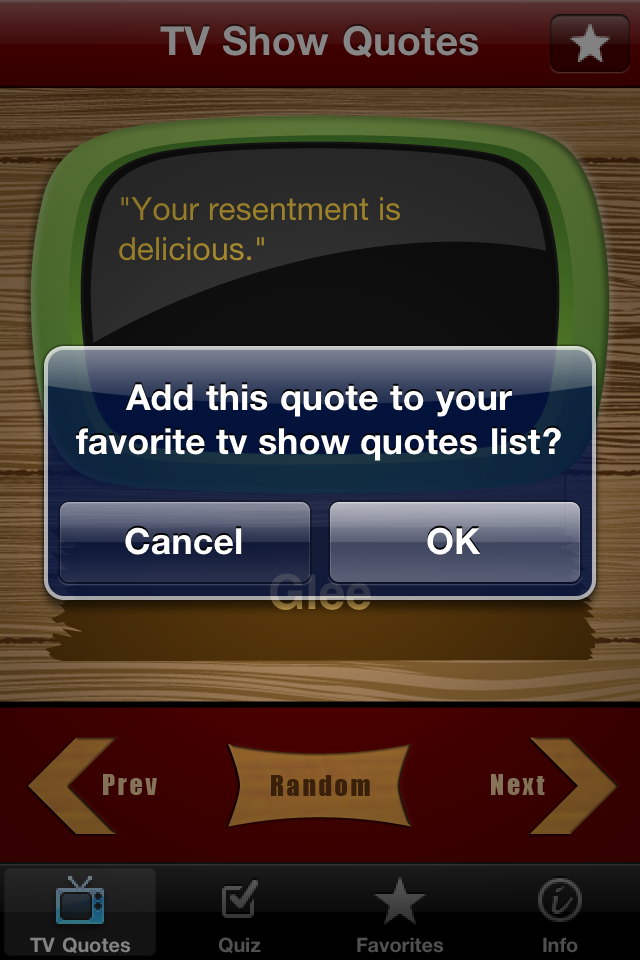Open the Favorites tab
The height and width of the screenshot is (960, 640).
[400, 915]
